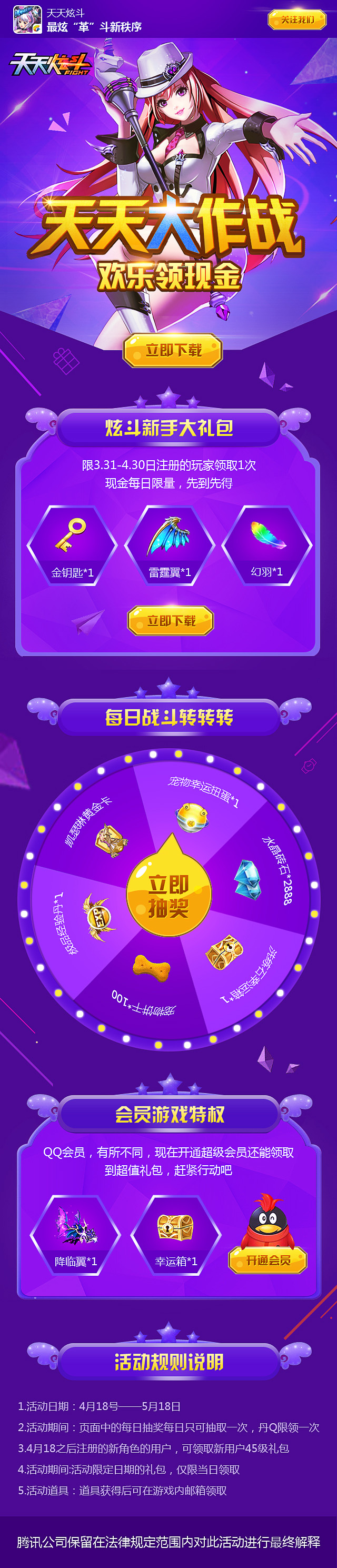Tap 立即下载 in the 炫斗新手大礼包 section

pyautogui.click(x=170, y=620)
